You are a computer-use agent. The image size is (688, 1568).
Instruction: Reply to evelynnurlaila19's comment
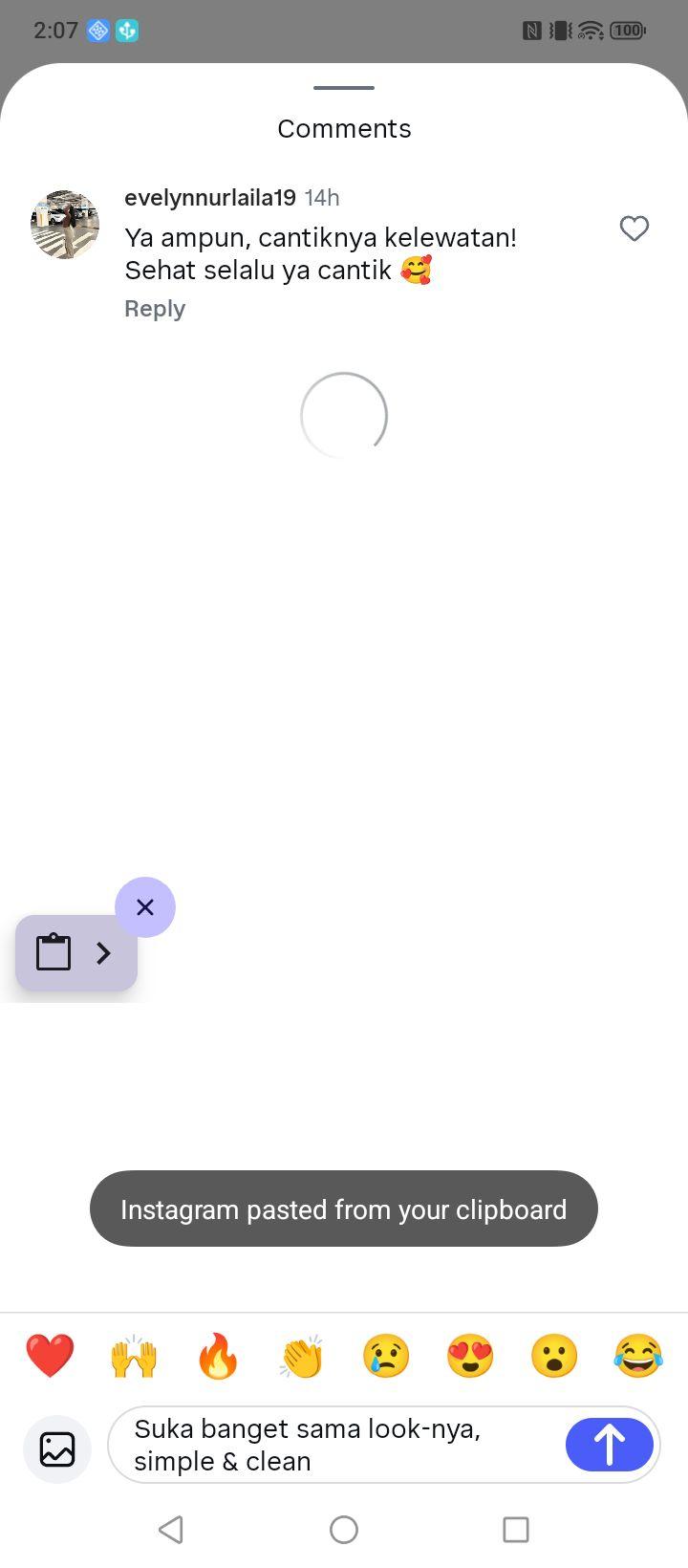pos(155,309)
